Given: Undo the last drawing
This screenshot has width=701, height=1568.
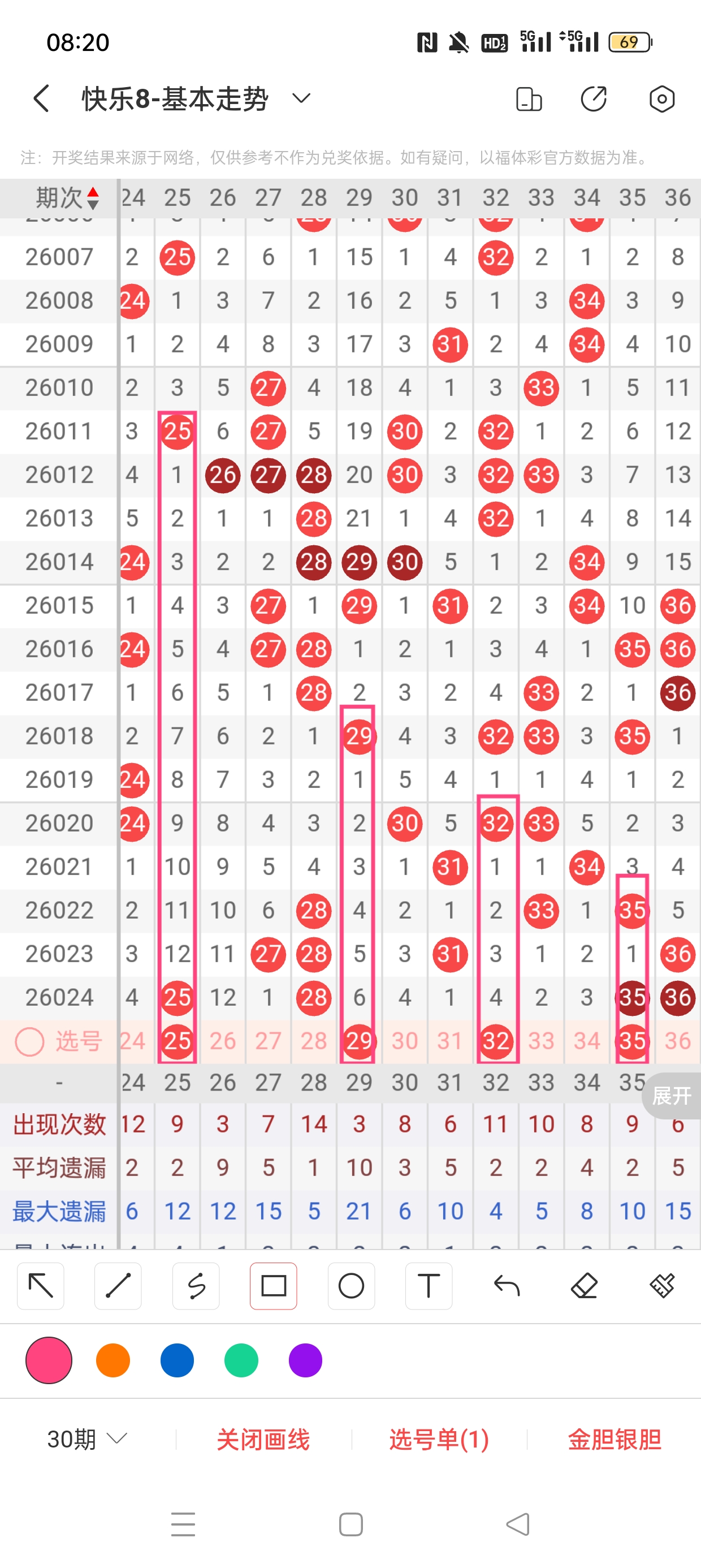Looking at the screenshot, I should [507, 1286].
